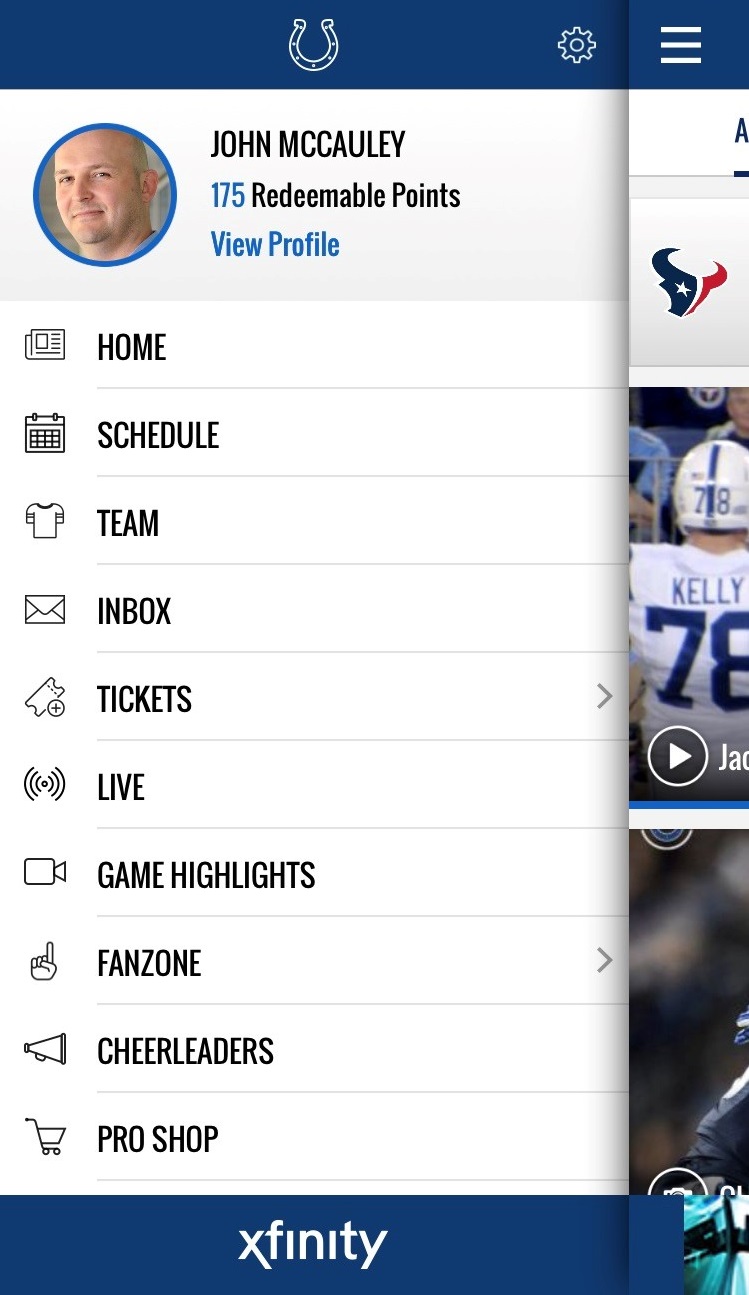
Task: Expand the Tickets submenu chevron
Action: tap(604, 697)
